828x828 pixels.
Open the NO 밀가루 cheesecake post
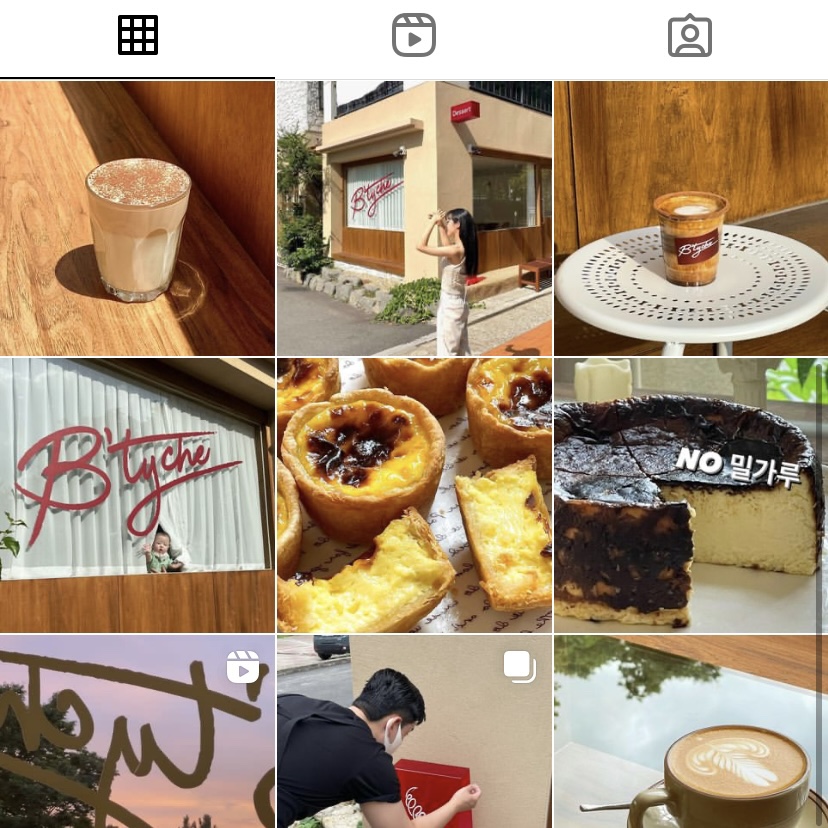point(691,495)
